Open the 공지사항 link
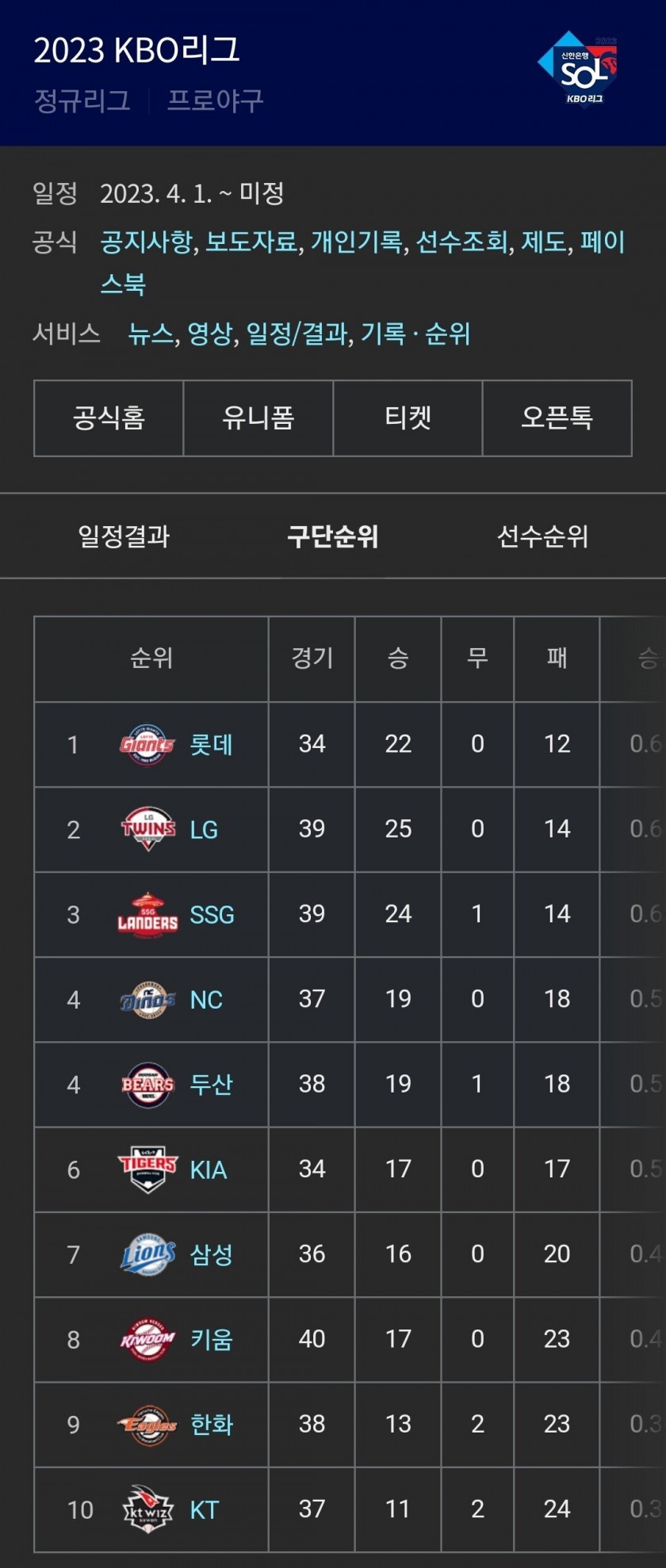Viewport: 666px width, 1568px height. pos(146,242)
